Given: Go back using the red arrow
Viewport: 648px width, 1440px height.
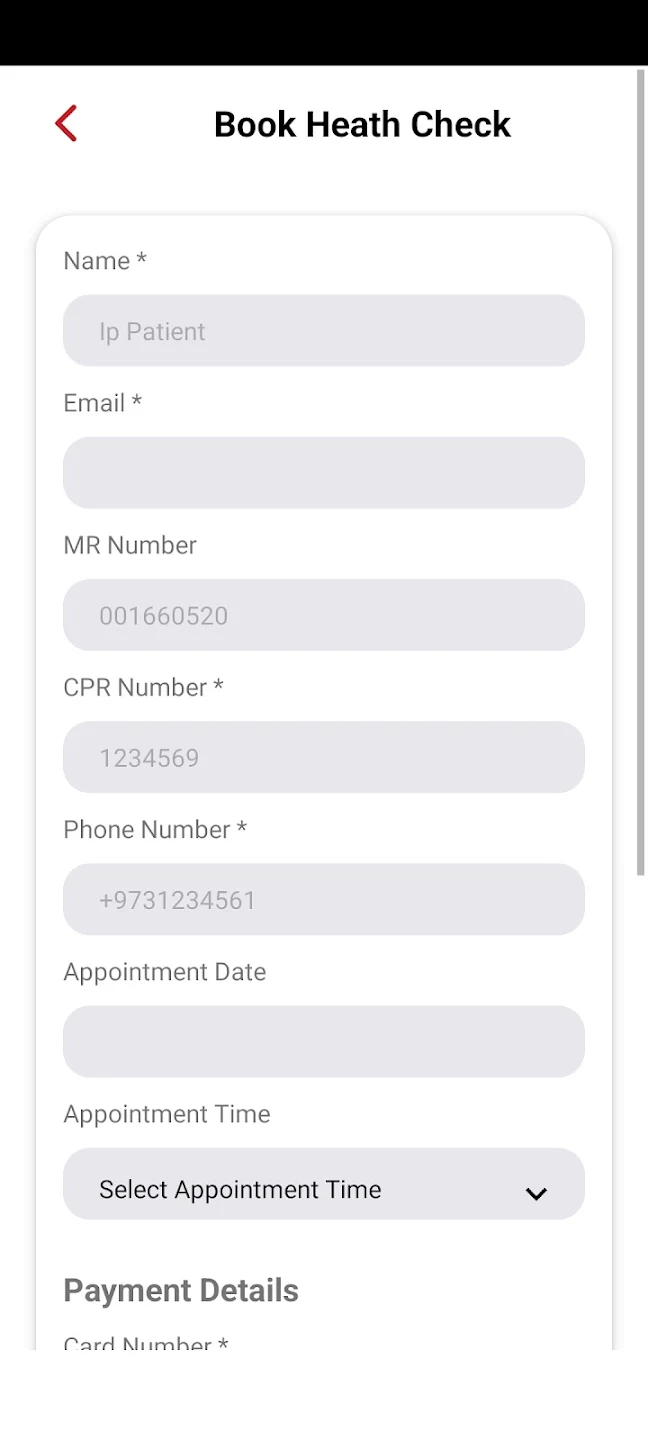Looking at the screenshot, I should tap(66, 124).
